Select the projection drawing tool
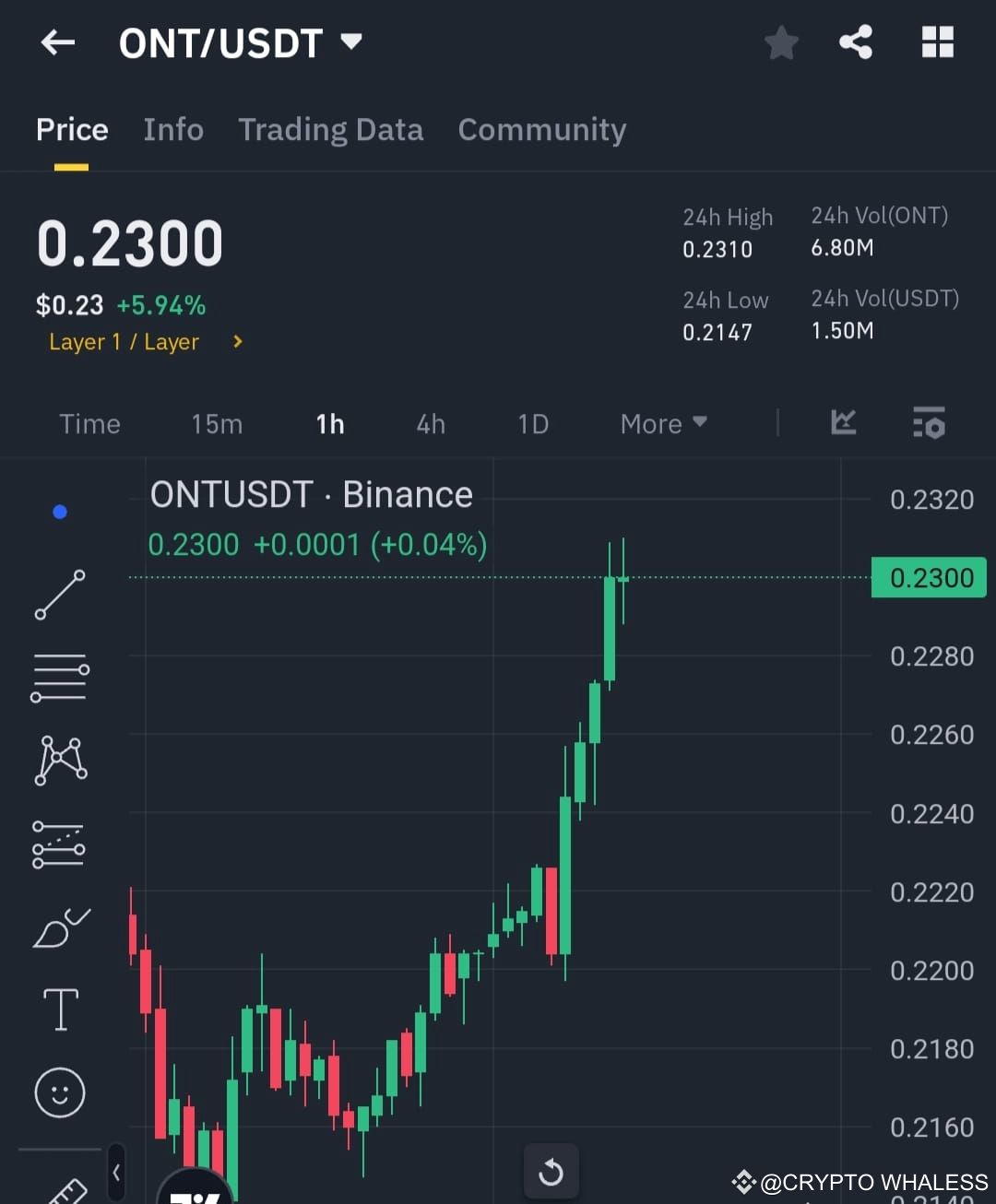The height and width of the screenshot is (1204, 996). [x=59, y=843]
